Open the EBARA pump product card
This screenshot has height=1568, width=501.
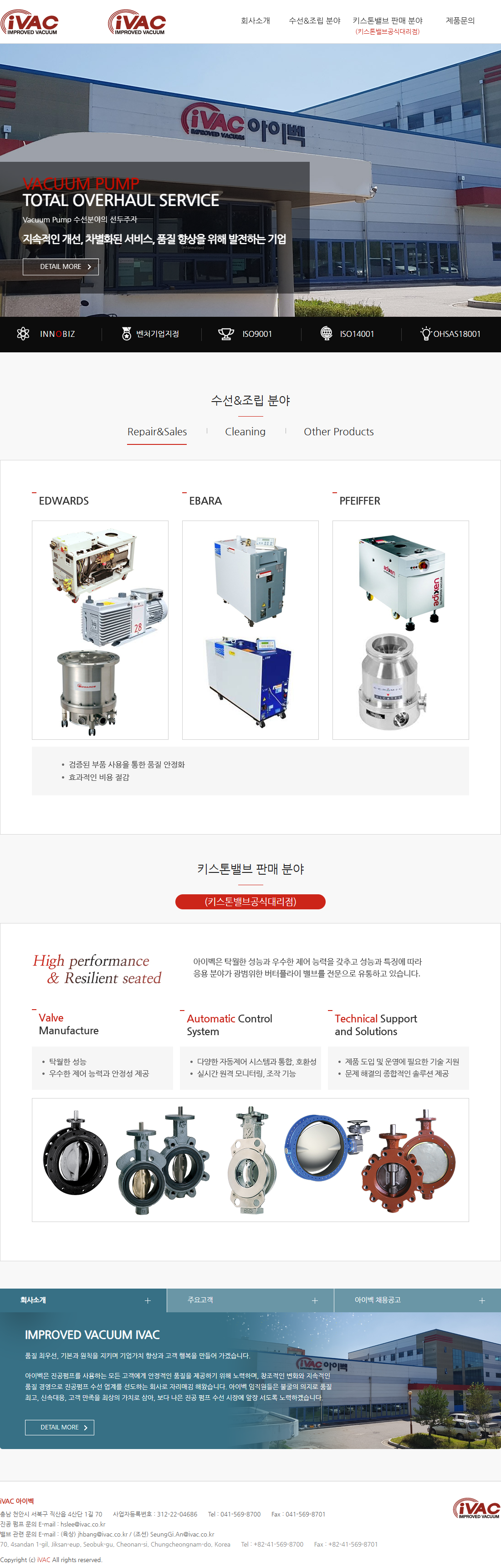(250, 629)
